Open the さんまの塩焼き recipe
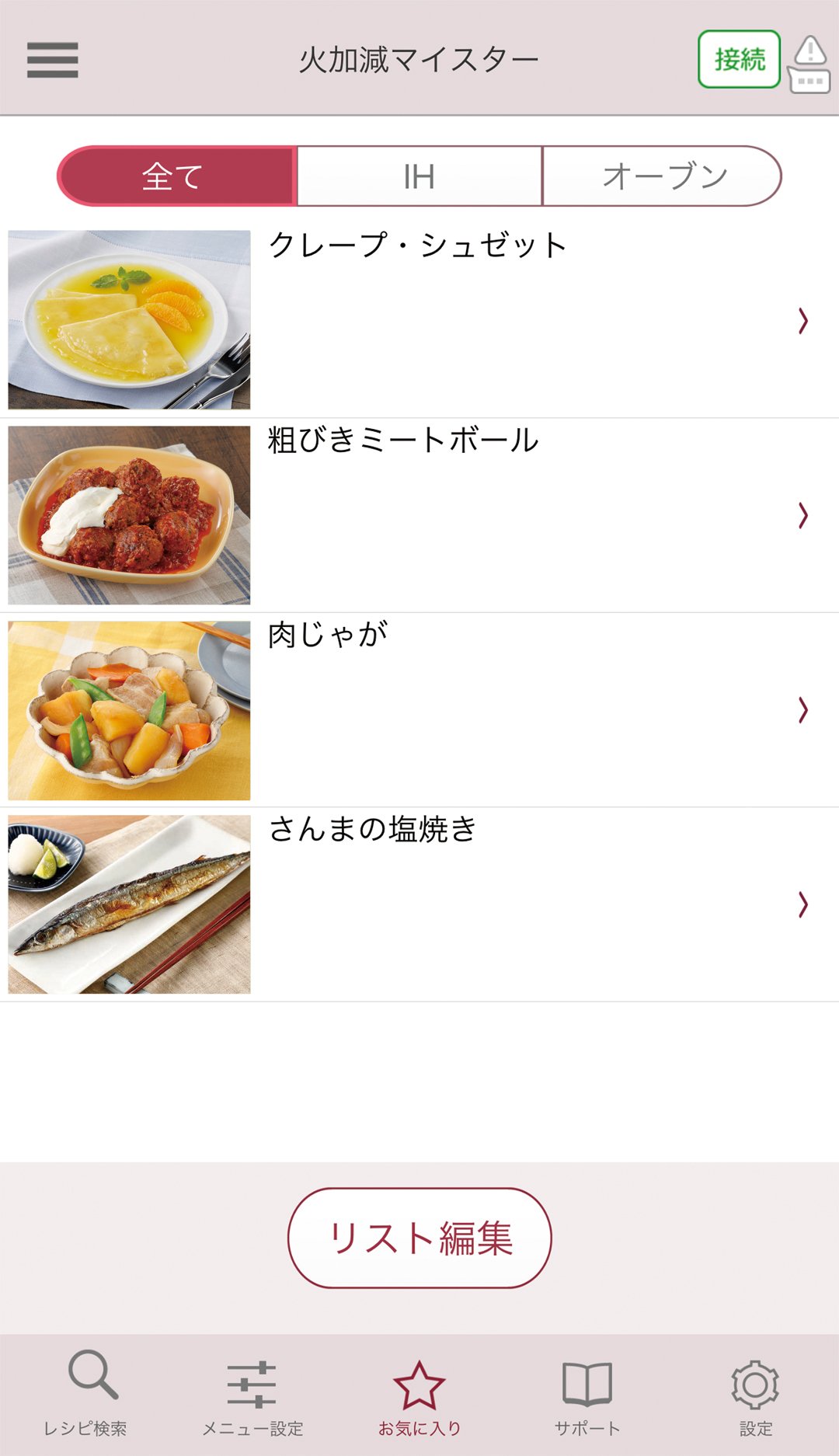Screen dimensions: 839x1456 (419, 904)
